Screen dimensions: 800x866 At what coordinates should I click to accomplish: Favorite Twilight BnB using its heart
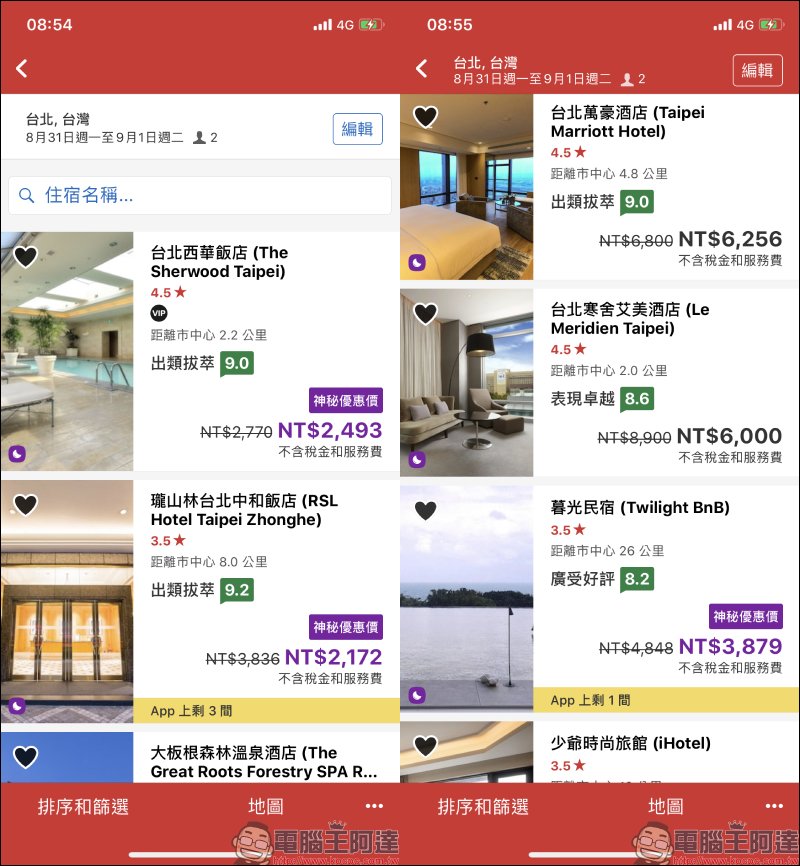(426, 511)
